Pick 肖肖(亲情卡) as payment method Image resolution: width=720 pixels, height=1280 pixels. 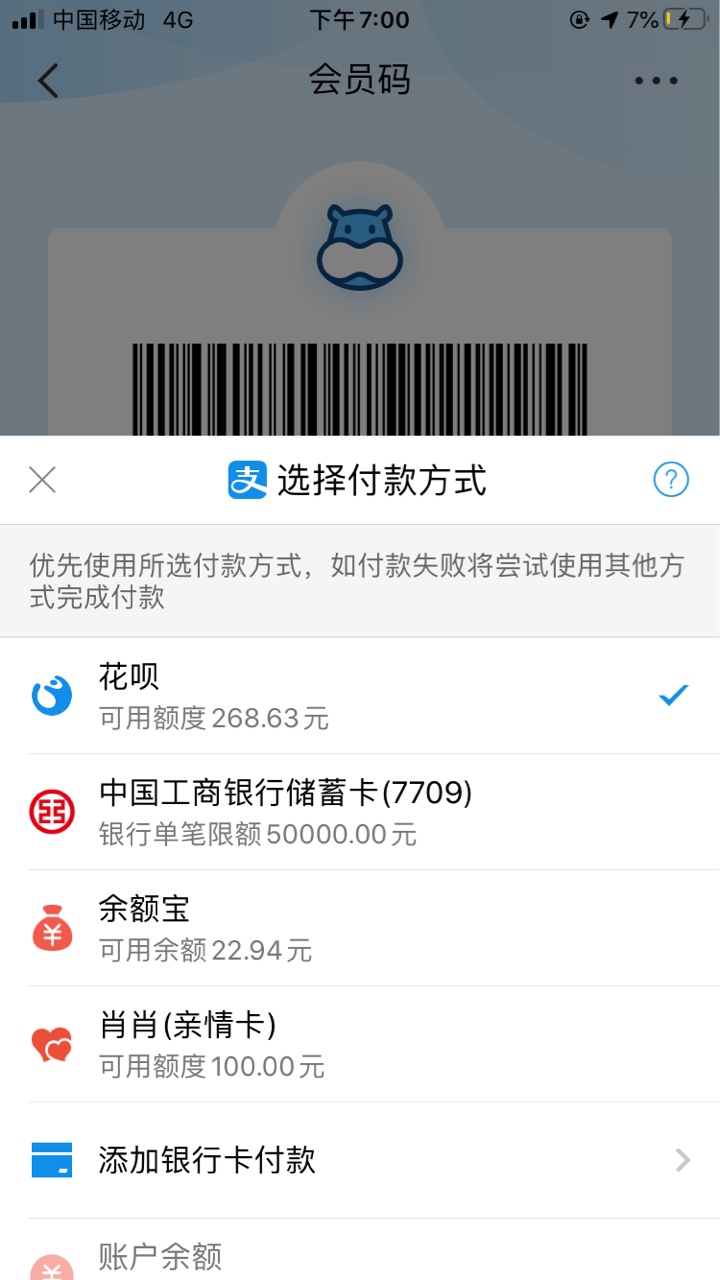pos(360,1044)
